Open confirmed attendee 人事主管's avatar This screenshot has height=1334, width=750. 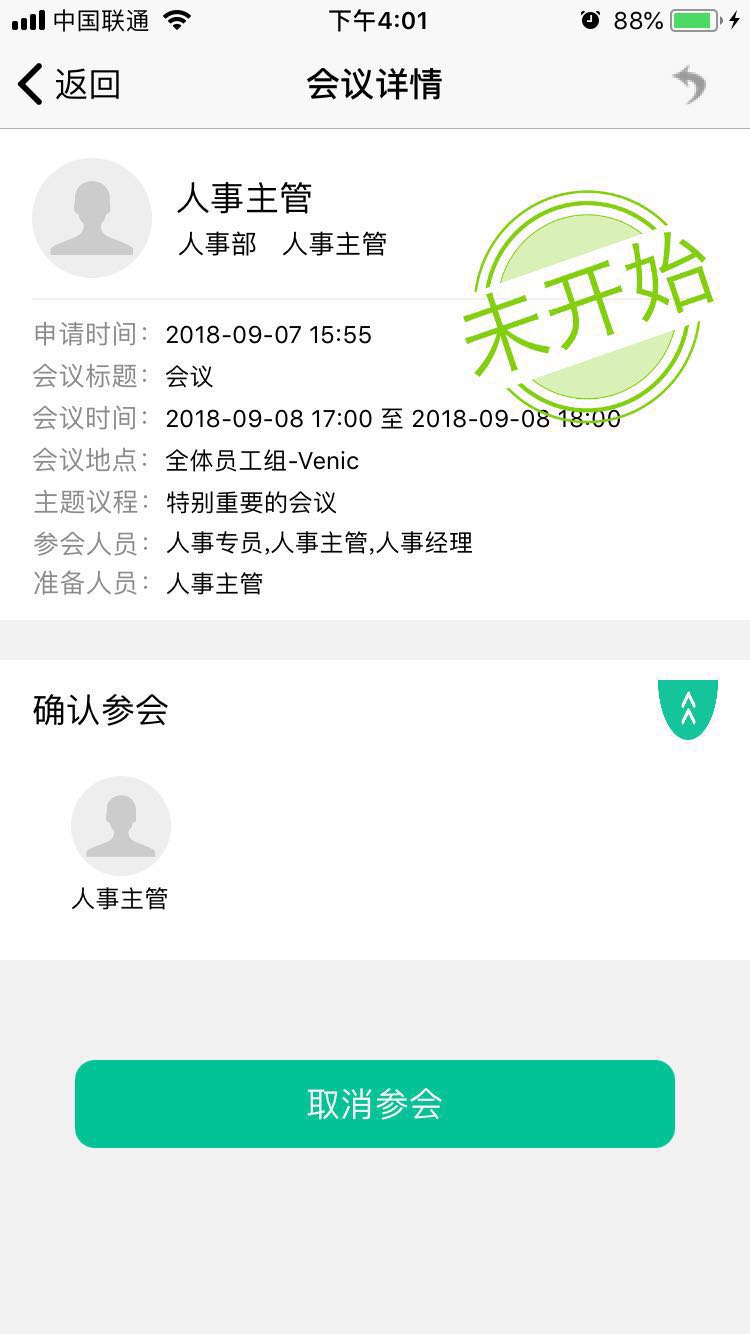pyautogui.click(x=121, y=826)
